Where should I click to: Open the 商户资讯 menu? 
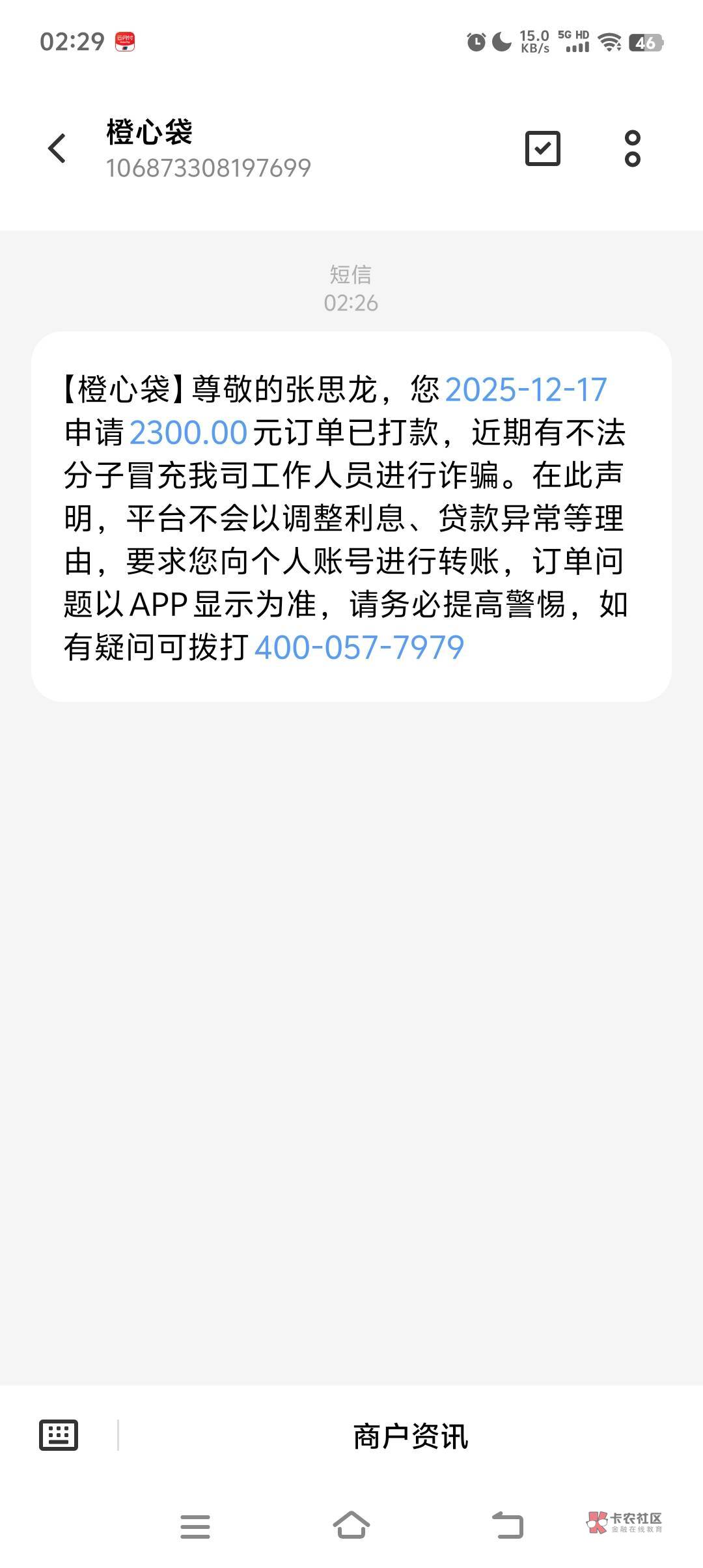(x=410, y=1436)
